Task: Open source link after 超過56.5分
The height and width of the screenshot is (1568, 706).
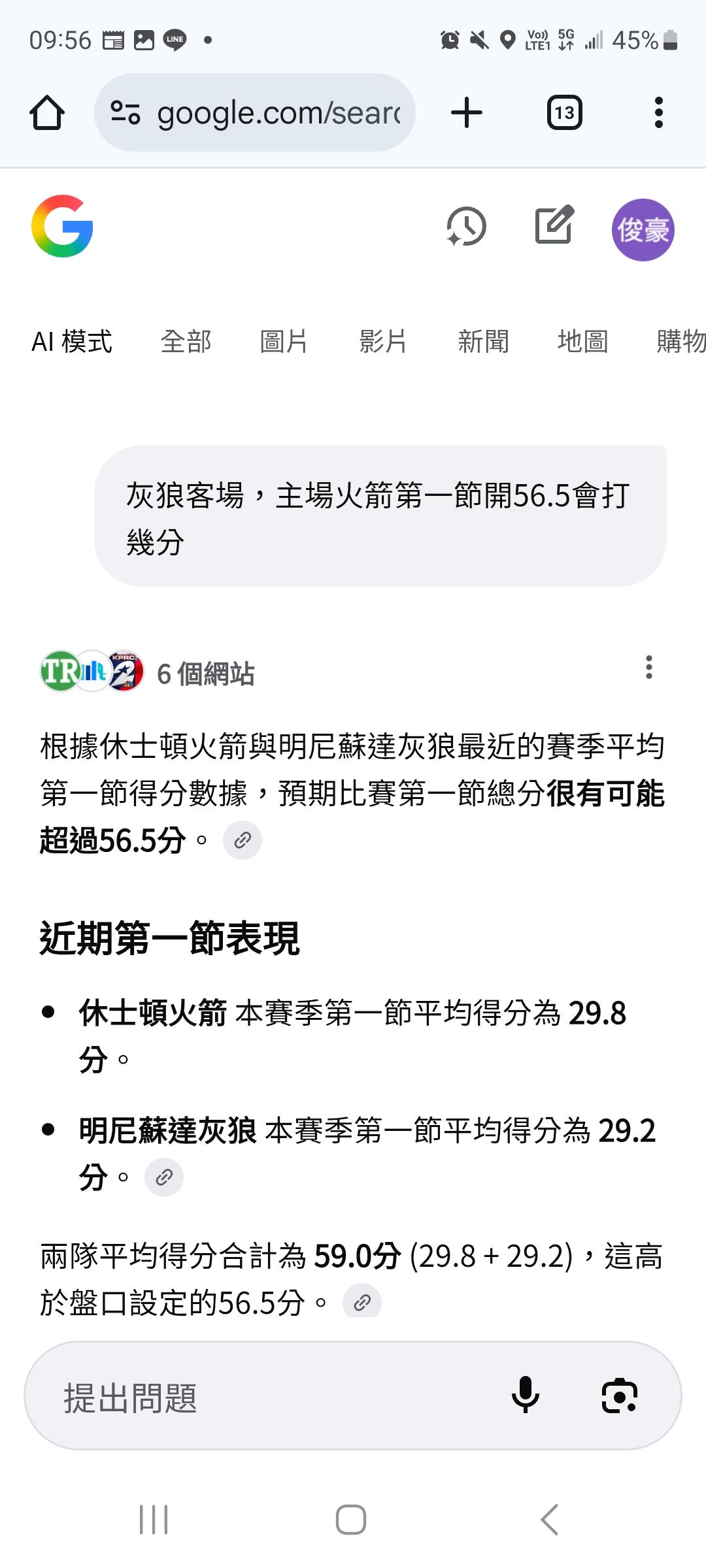Action: point(243,840)
